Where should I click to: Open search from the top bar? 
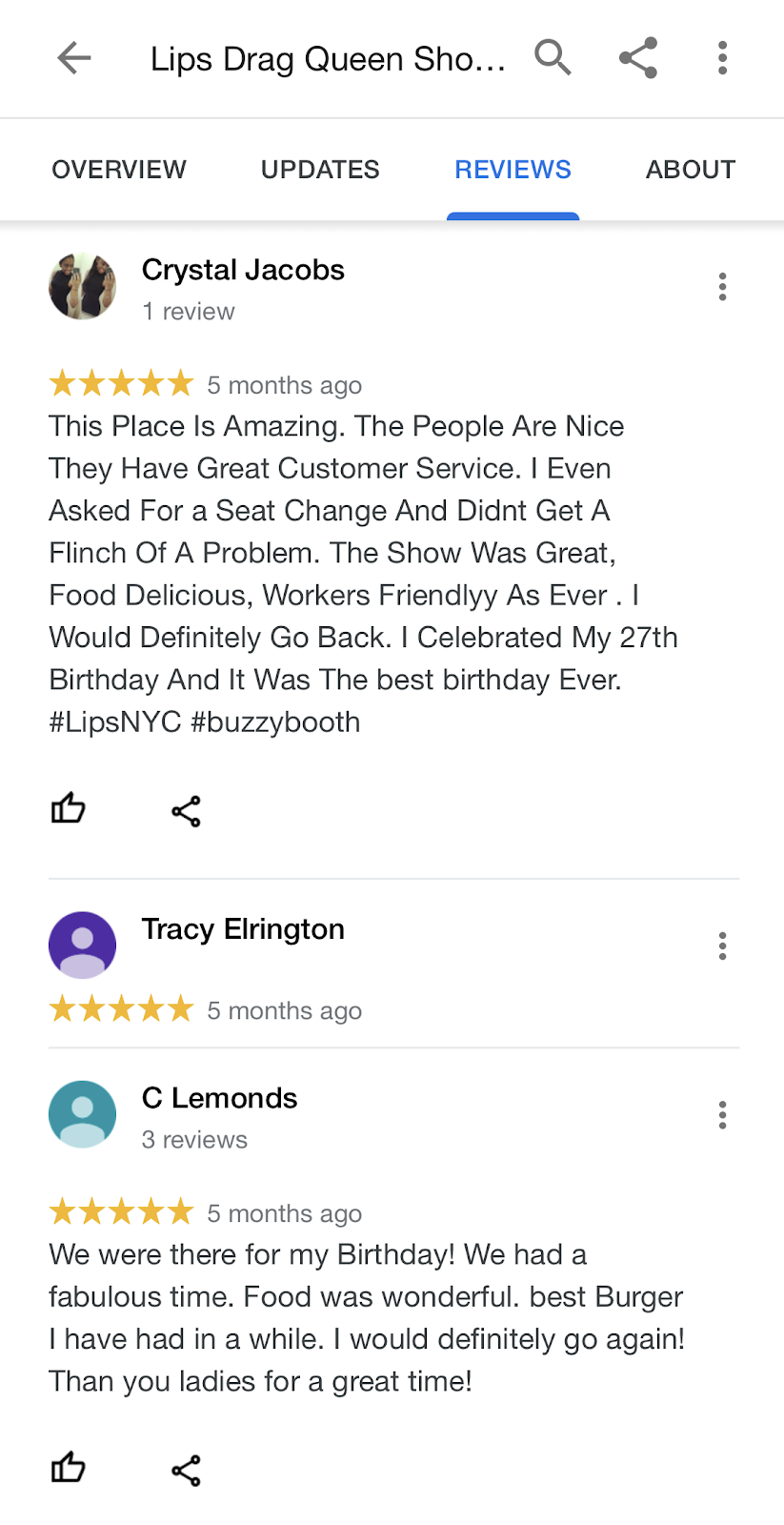[553, 58]
